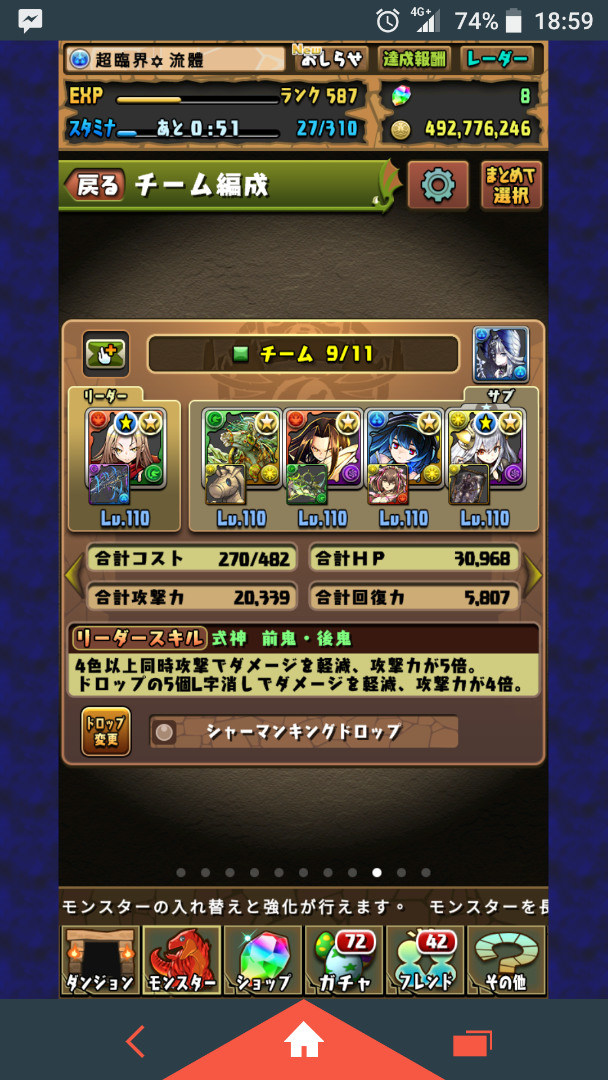The height and width of the screenshot is (1080, 608).
Task: Tap the ドロップ変更 drop change button
Action: point(106,731)
